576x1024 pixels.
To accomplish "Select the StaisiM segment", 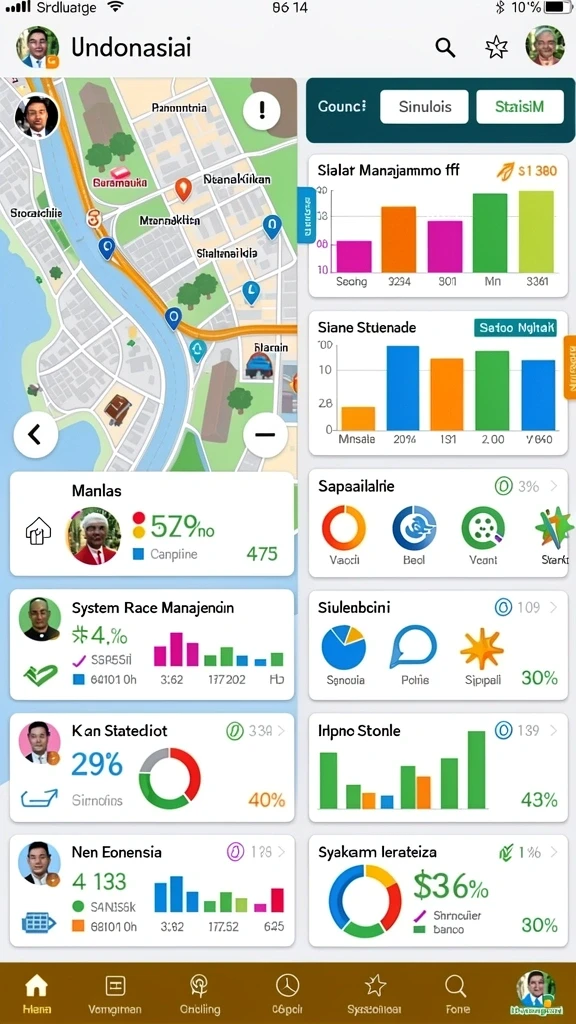I will pos(520,106).
